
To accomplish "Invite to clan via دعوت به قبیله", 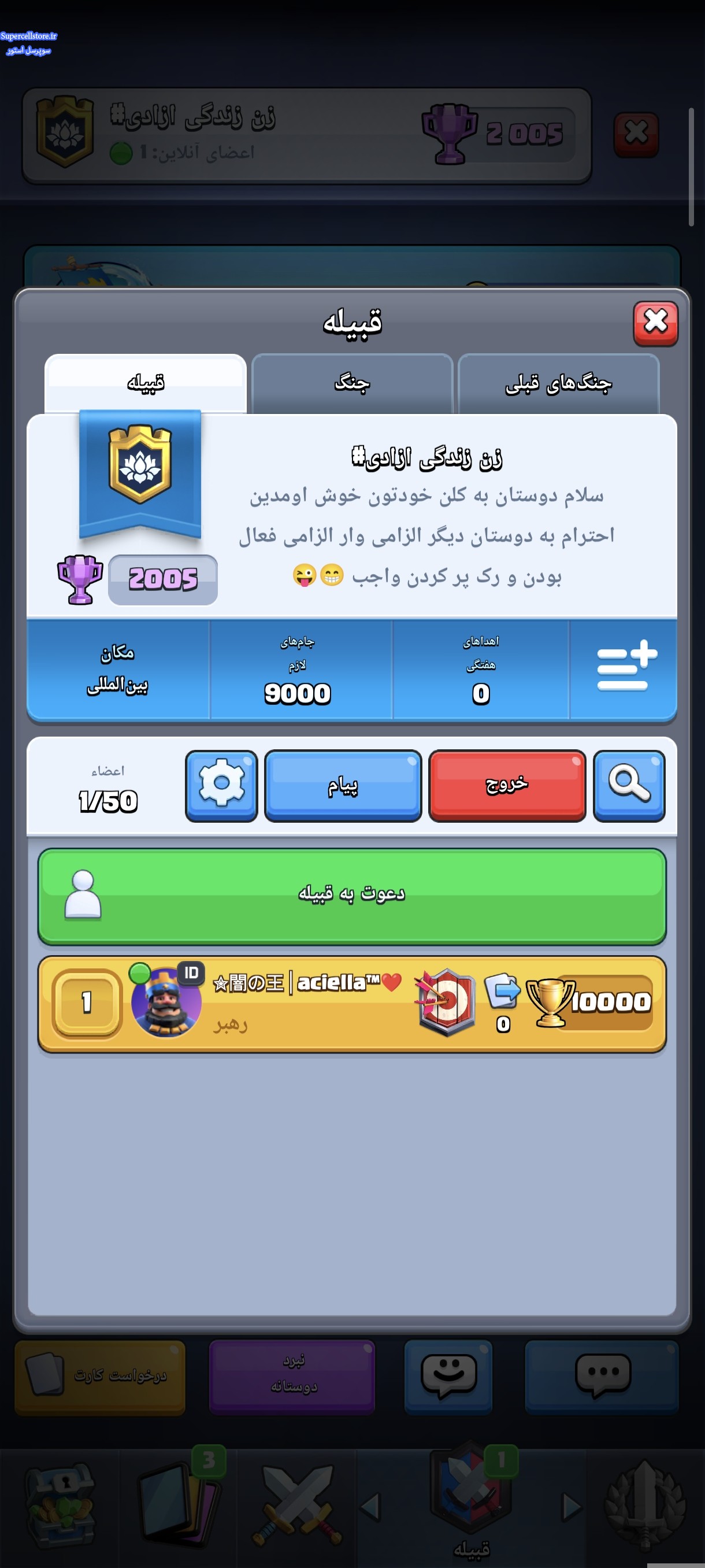I will tap(351, 896).
